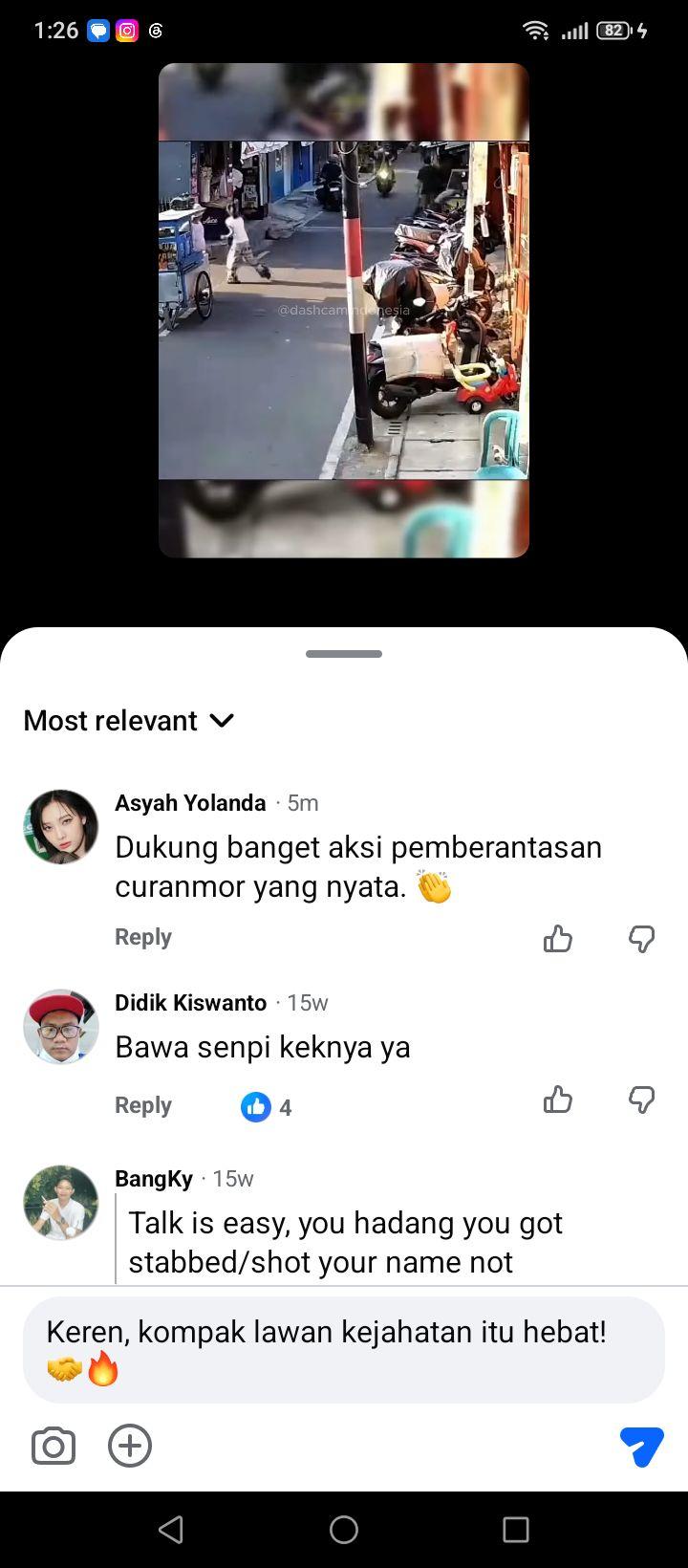This screenshot has height=1568, width=688.
Task: Dislike Asyah Yolanda's comment
Action: coord(641,939)
